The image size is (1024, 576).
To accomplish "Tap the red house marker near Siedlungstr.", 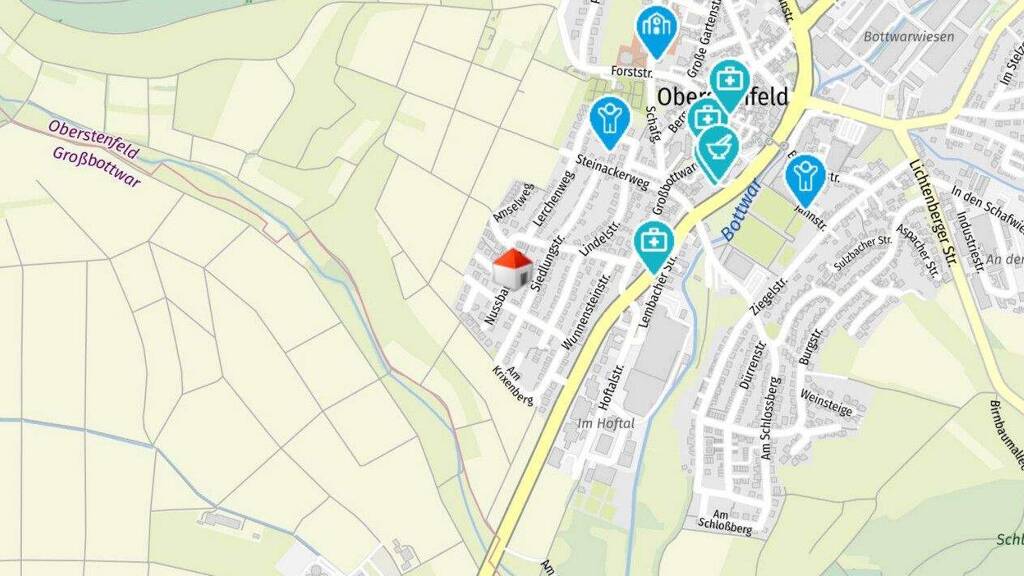I will (513, 269).
